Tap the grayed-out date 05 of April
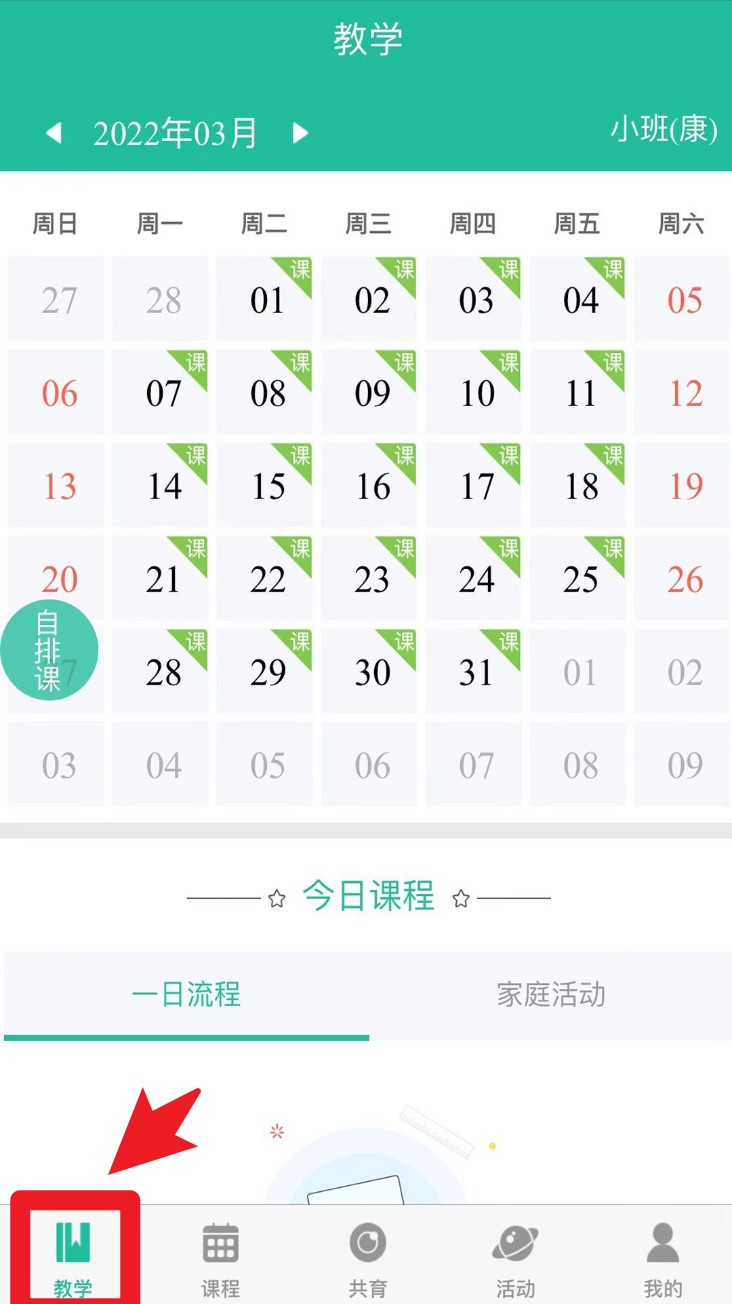The image size is (732, 1304). pyautogui.click(x=264, y=766)
